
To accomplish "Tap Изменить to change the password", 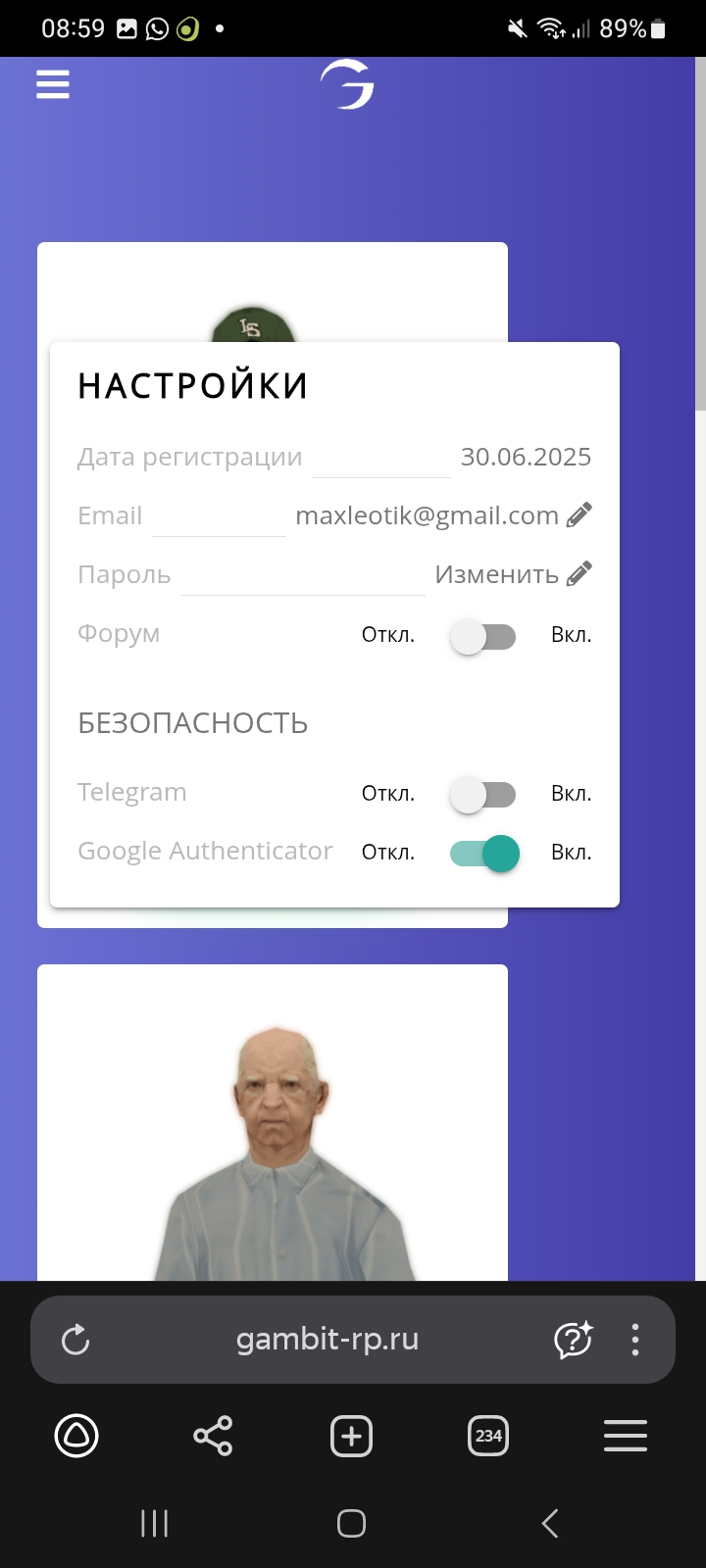I will coord(497,574).
